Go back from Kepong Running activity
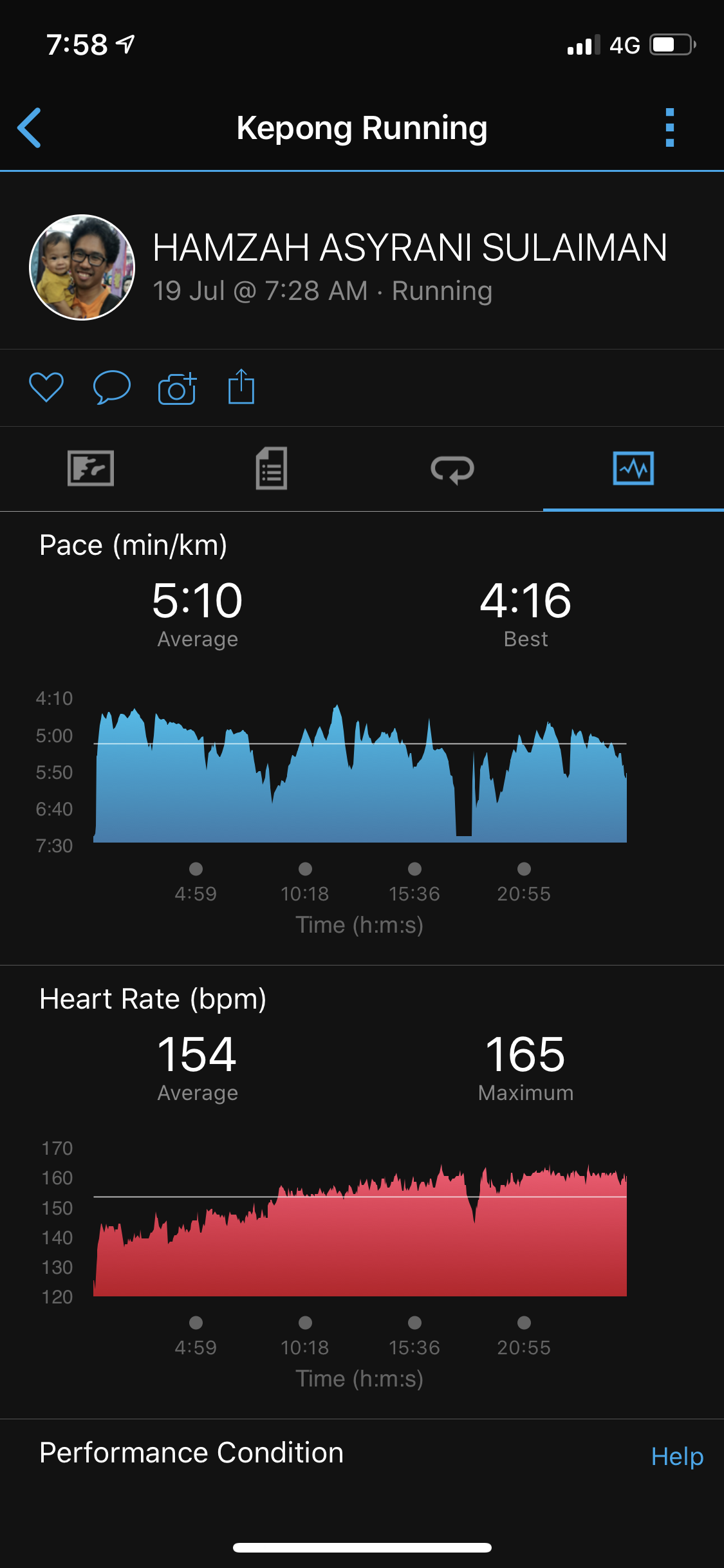 click(x=30, y=127)
